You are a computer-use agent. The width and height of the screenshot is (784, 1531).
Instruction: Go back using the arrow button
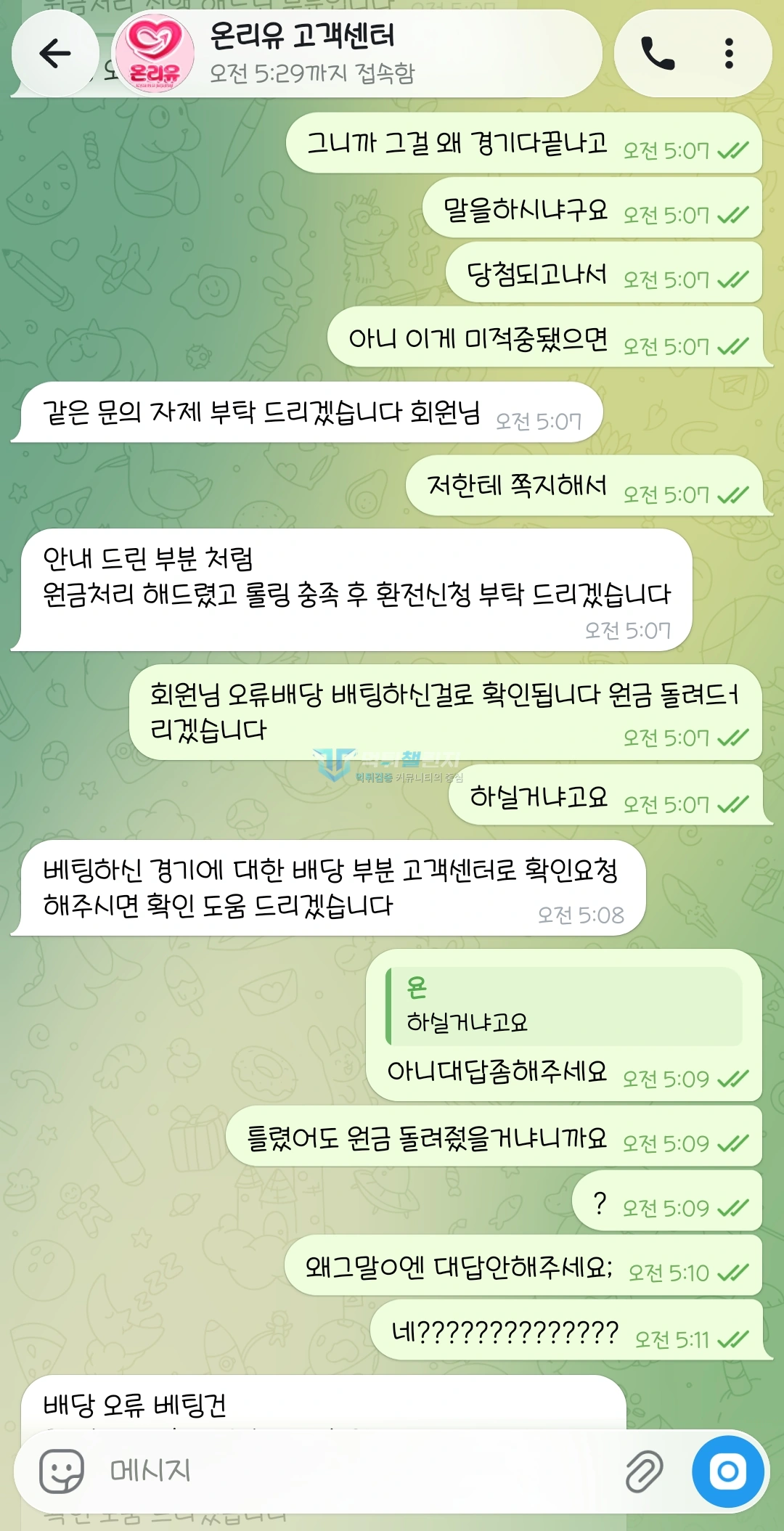pos(55,53)
